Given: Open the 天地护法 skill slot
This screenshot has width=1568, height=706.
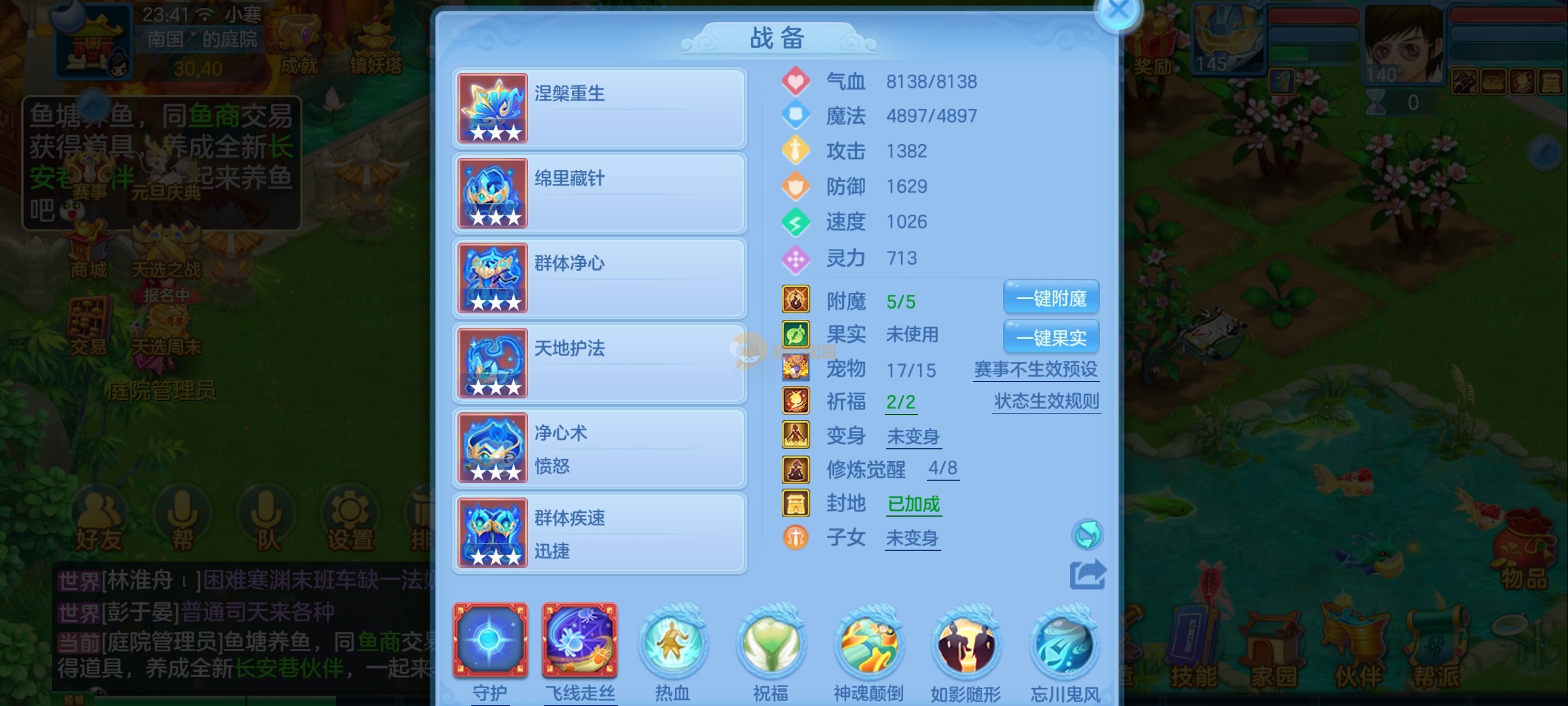Looking at the screenshot, I should point(599,364).
